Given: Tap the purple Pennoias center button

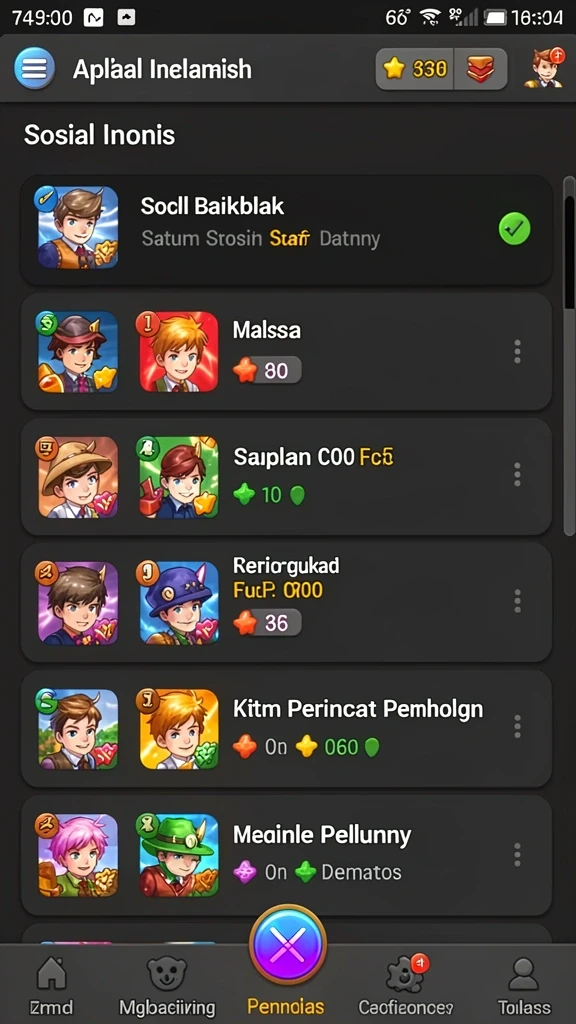Looking at the screenshot, I should point(287,944).
